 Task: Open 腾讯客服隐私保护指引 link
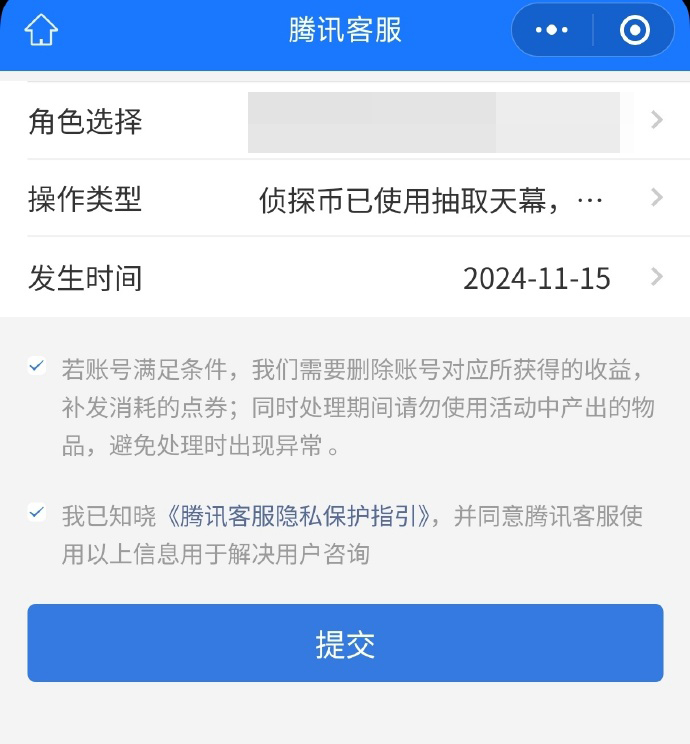pos(302,516)
